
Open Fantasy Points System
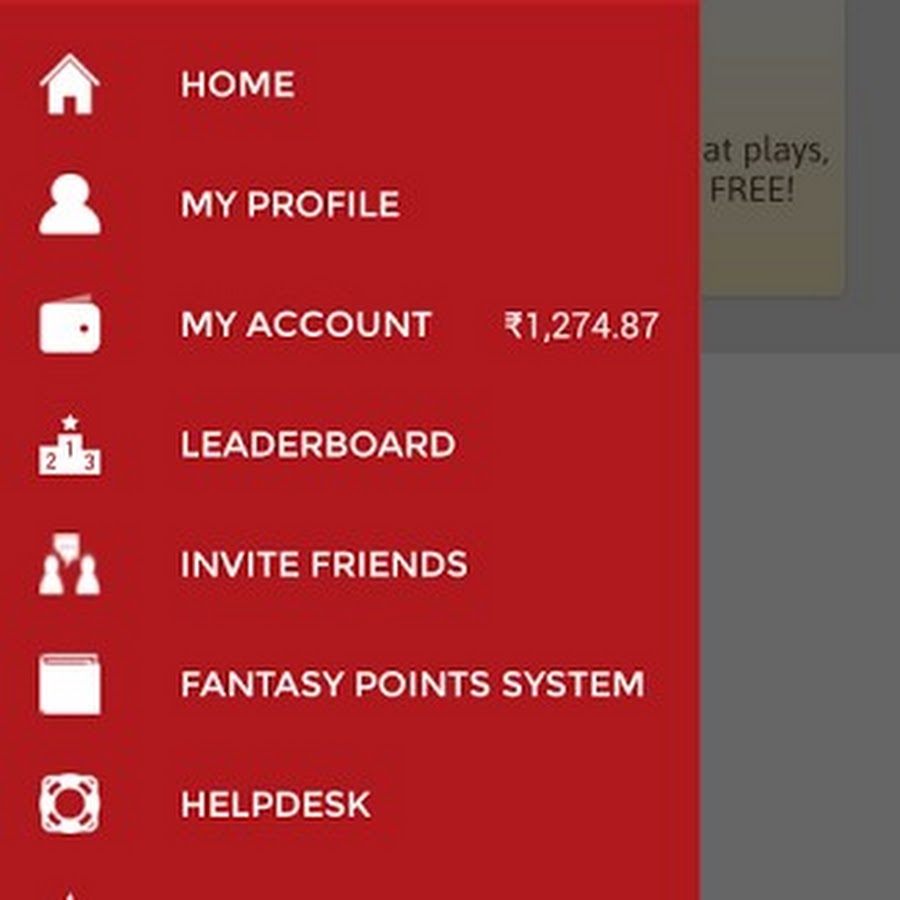(412, 685)
